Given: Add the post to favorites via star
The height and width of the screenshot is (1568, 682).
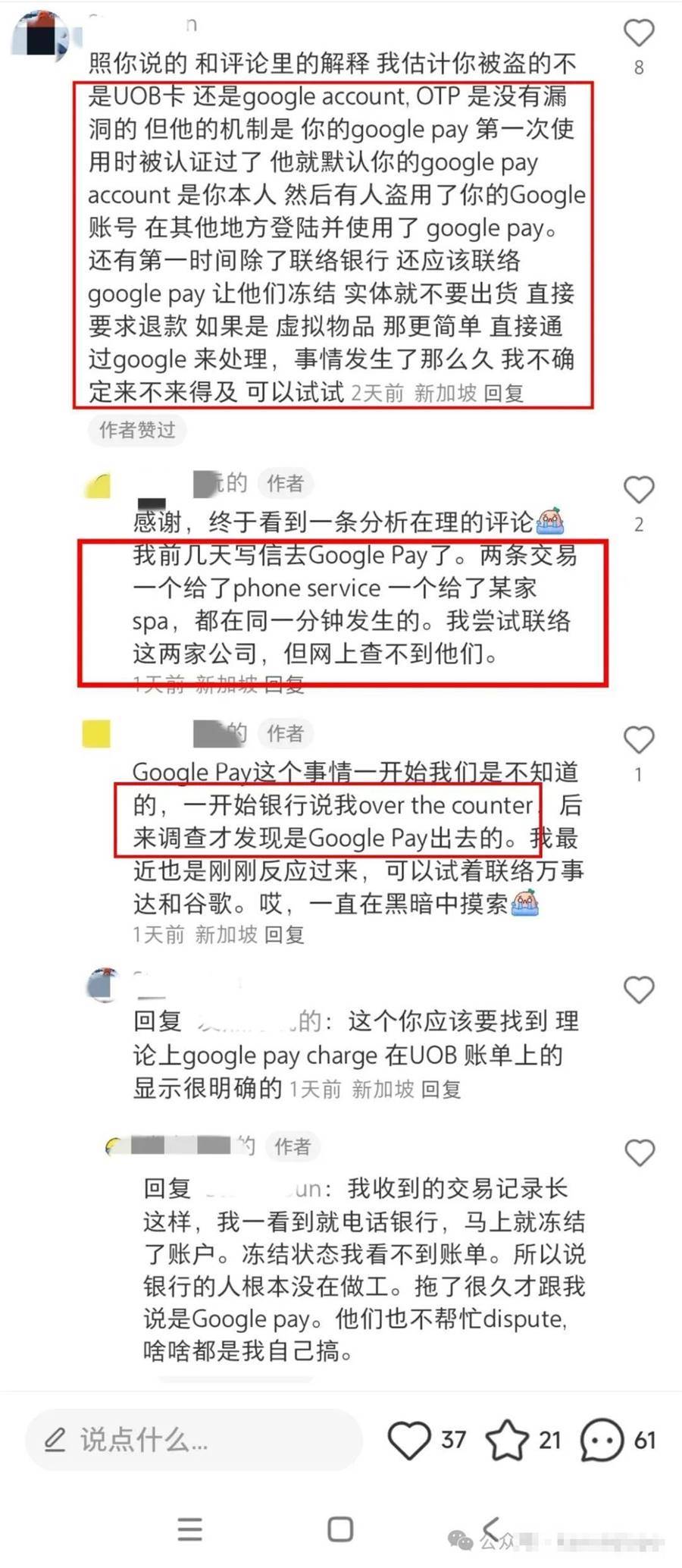Looking at the screenshot, I should tap(506, 1439).
